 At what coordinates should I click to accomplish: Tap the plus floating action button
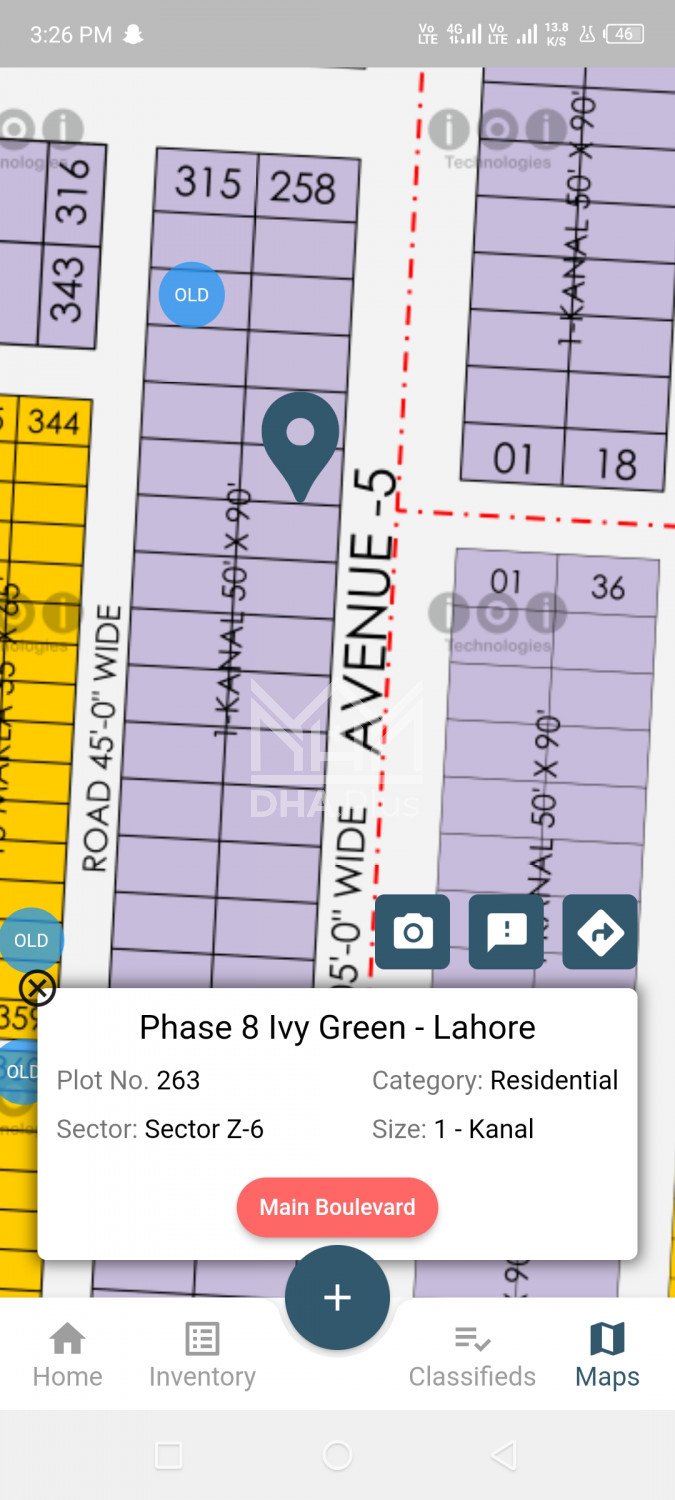[x=337, y=1297]
